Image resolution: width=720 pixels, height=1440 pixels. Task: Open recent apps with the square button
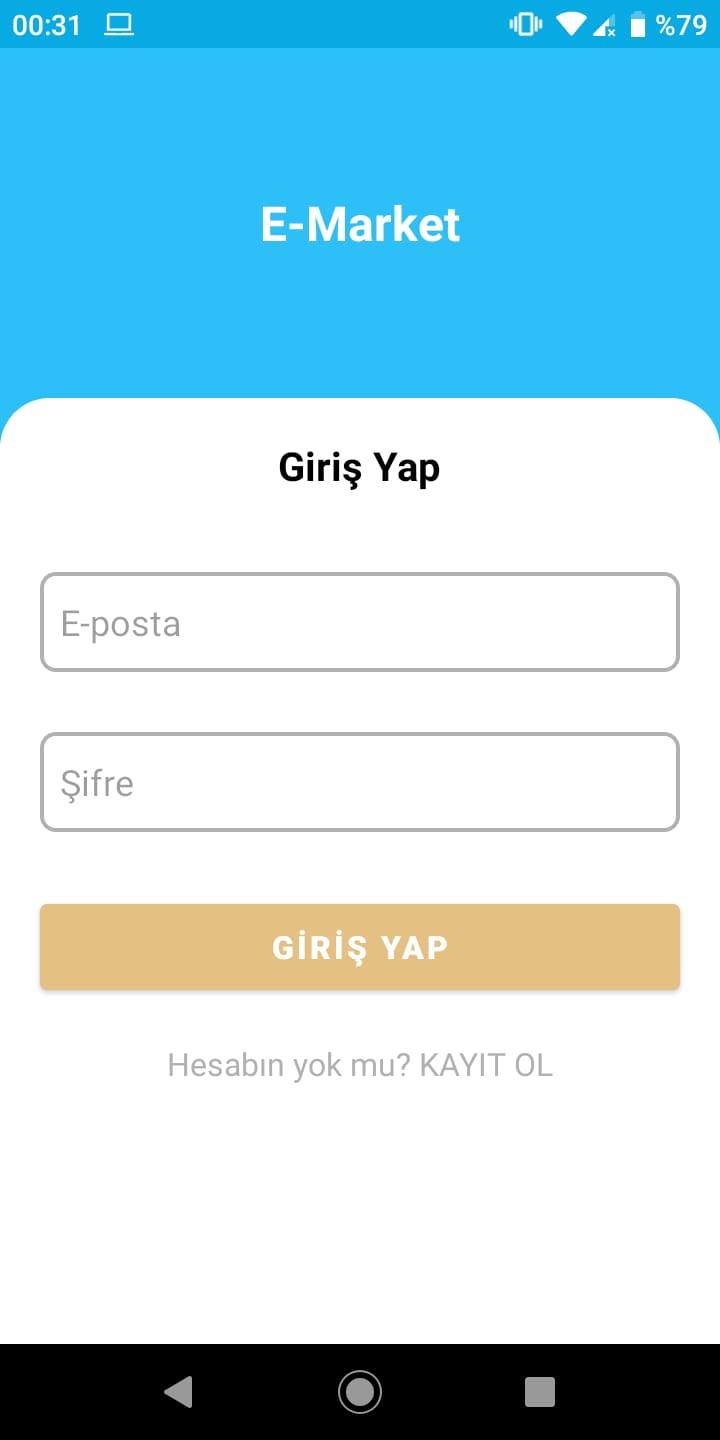[x=540, y=1392]
